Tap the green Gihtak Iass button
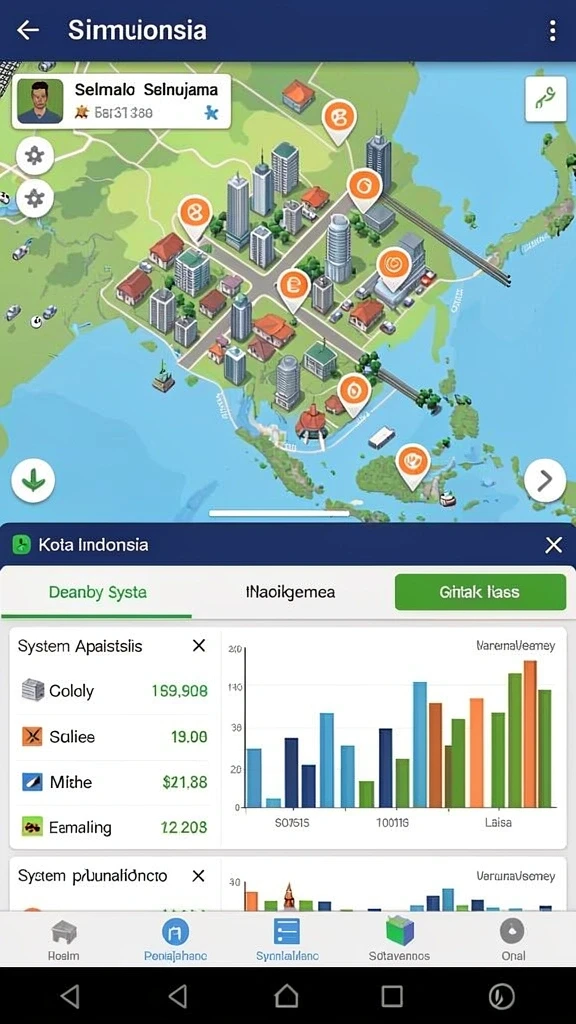 pos(480,592)
